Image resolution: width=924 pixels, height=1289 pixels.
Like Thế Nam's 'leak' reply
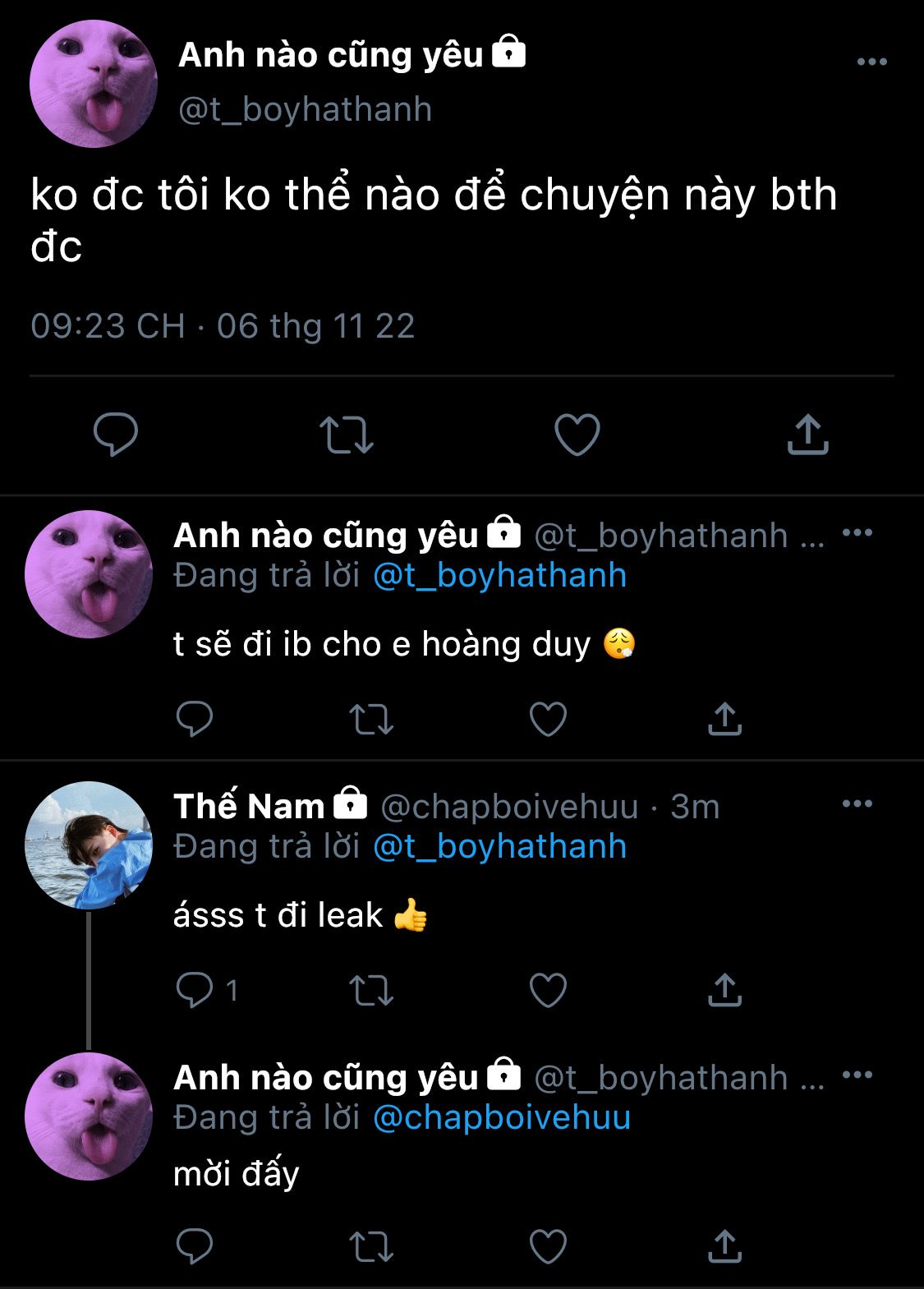point(548,990)
